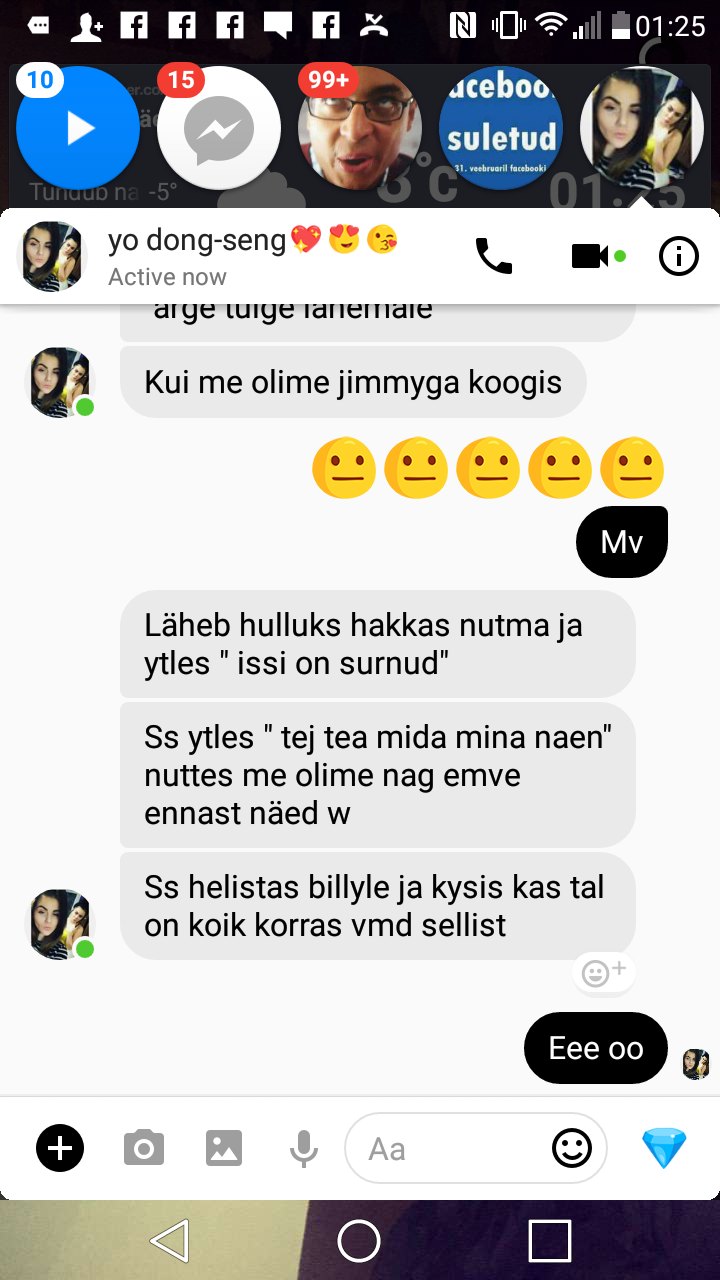The image size is (720, 1280).
Task: Open the facebook suletud chat head
Action: tap(501, 128)
